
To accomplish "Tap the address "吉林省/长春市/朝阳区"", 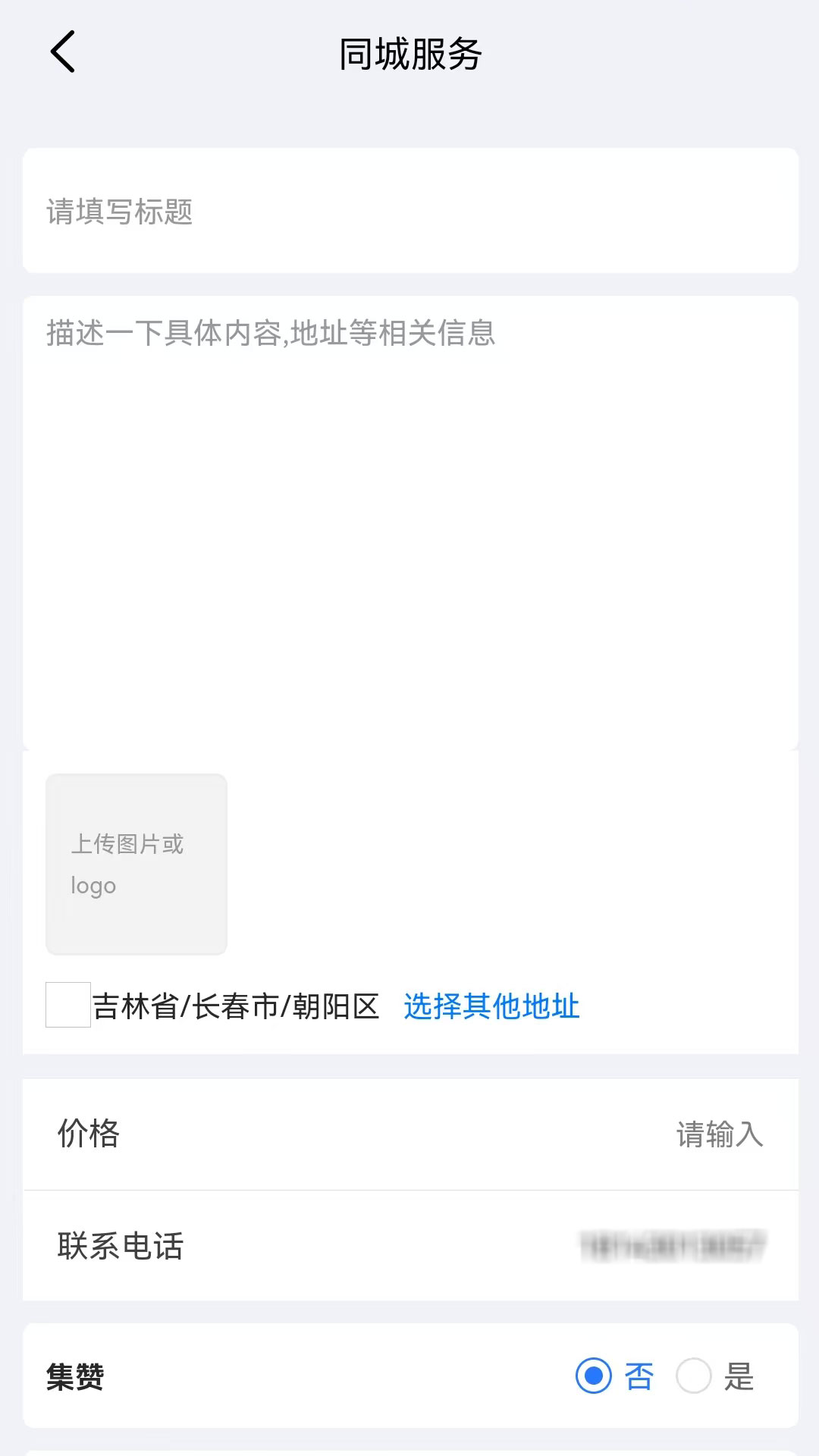I will click(235, 1006).
